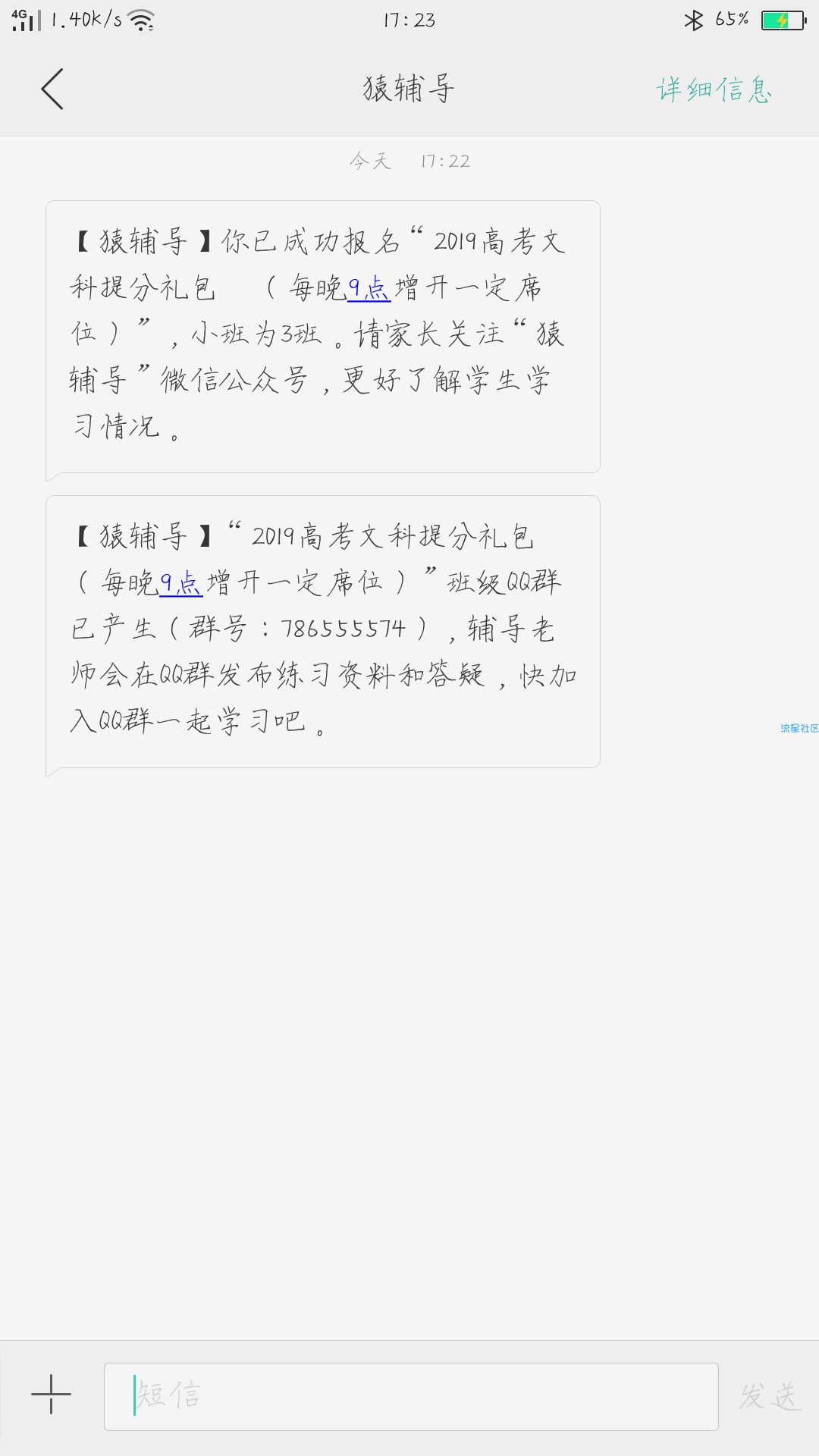819x1456 pixels.
Task: Open 详细信息 details
Action: [x=714, y=89]
